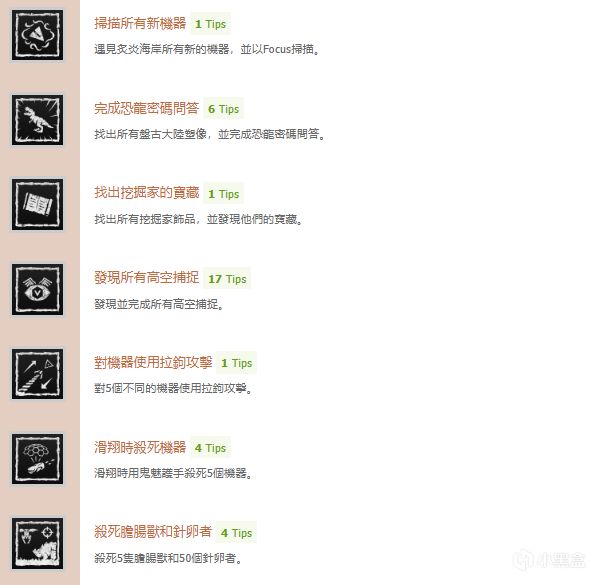Viewport: 603px width, 585px height.
Task: View the 4 Tips for 殺死膽腸獸和針卵者
Action: pyautogui.click(x=237, y=533)
